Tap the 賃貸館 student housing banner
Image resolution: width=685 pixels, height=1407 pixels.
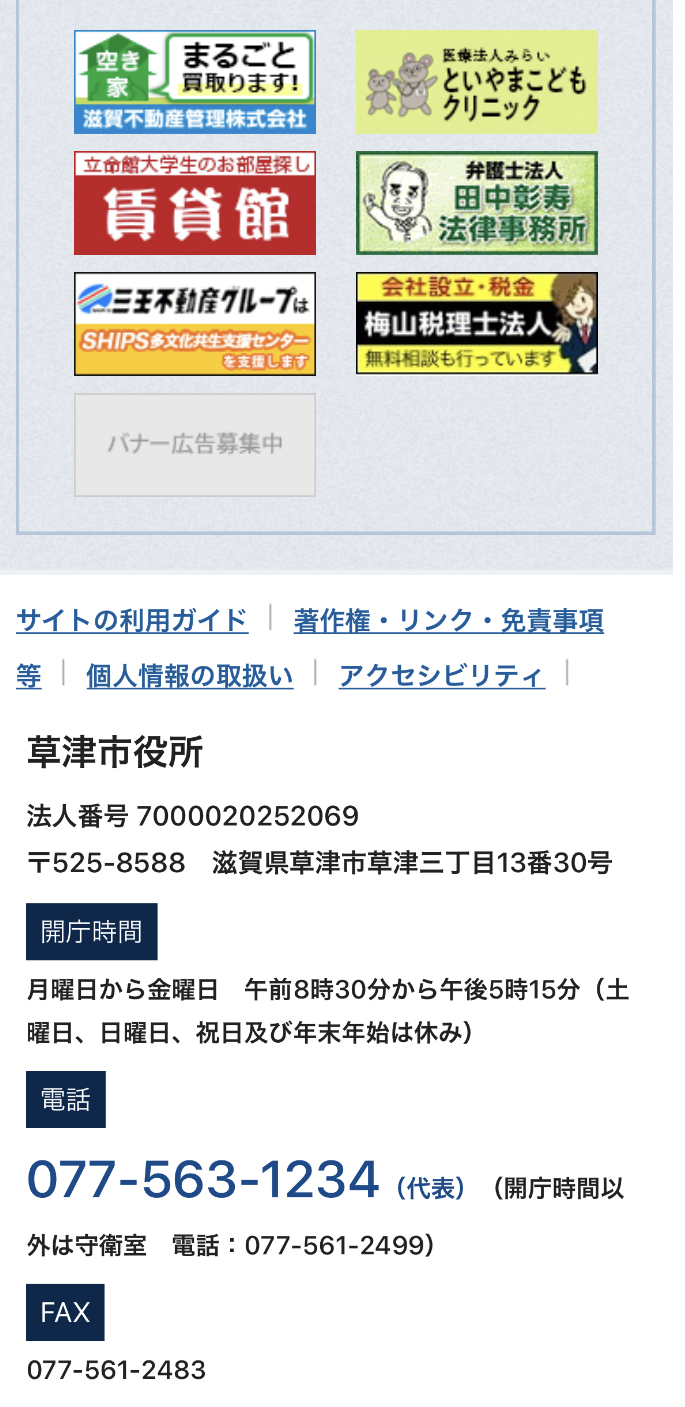click(195, 203)
